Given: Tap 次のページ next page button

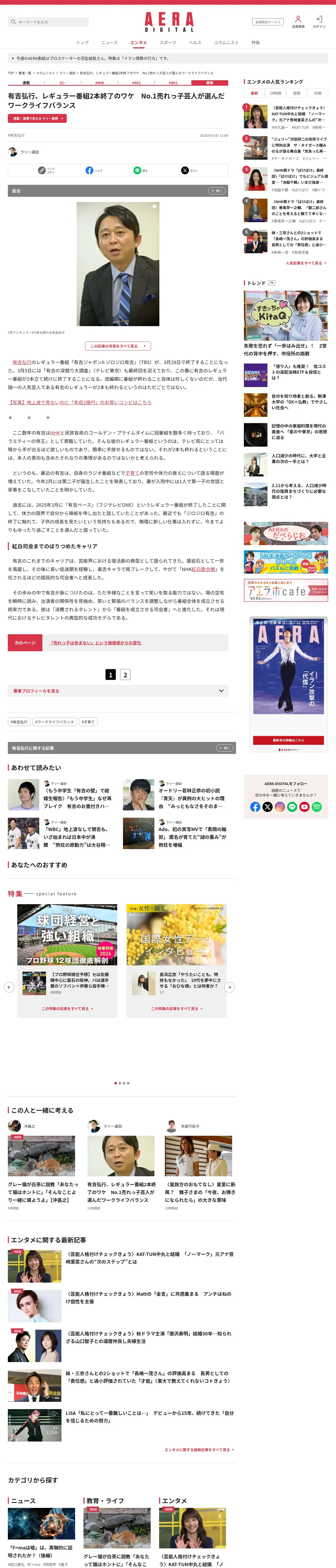Looking at the screenshot, I should [25, 643].
